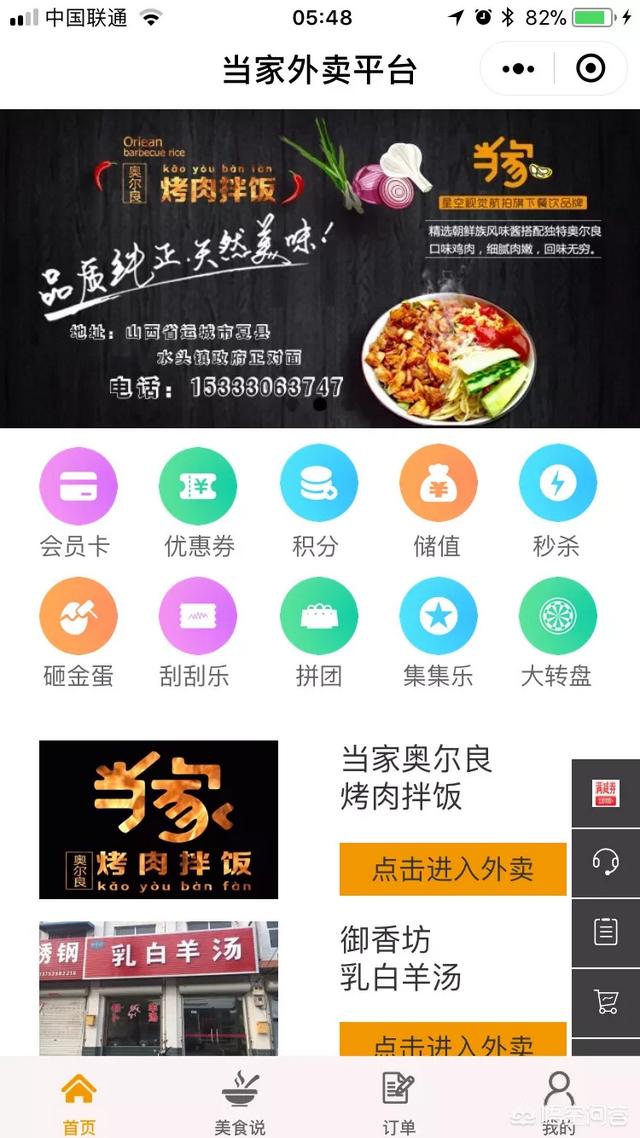The image size is (640, 1138).
Task: Switch to the 订单 orders tab
Action: 399,1102
